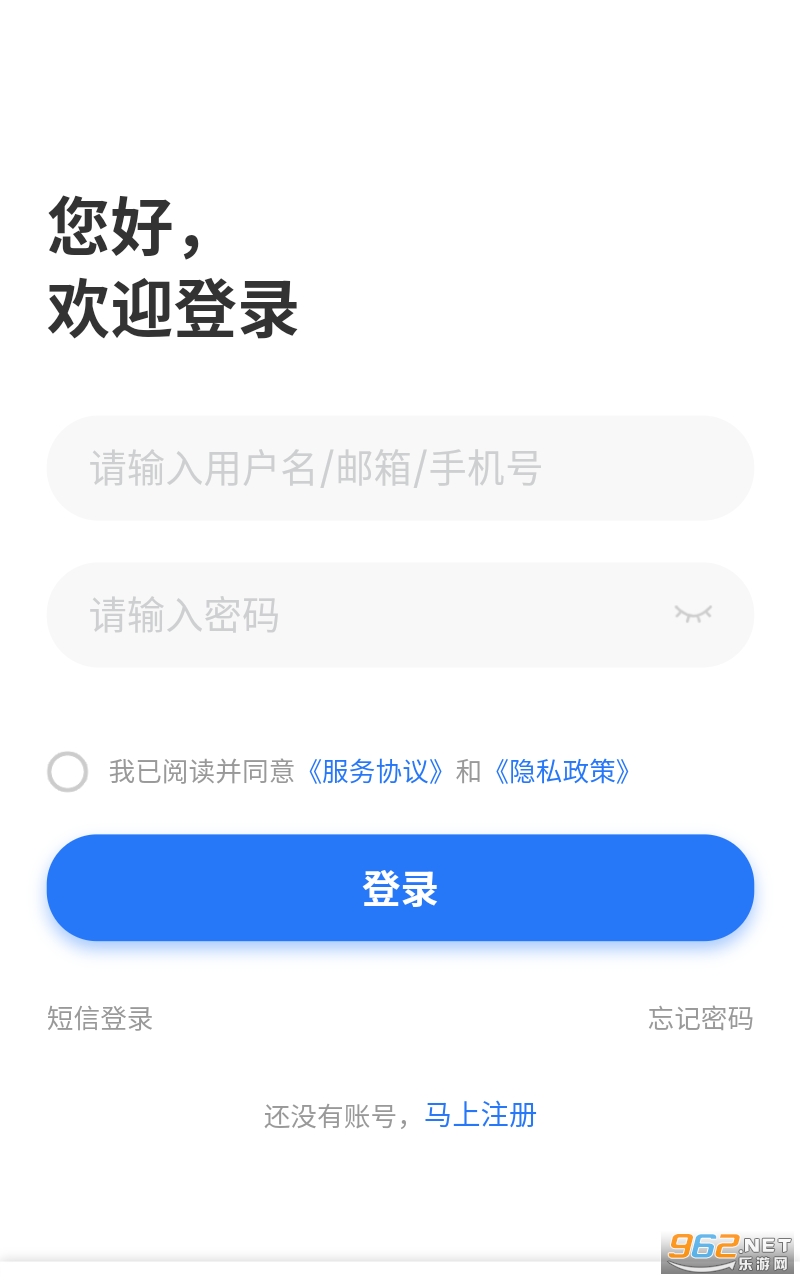Open 忘记密码 to reset password
Screen dimensions: 800x1280
pyautogui.click(x=700, y=1019)
